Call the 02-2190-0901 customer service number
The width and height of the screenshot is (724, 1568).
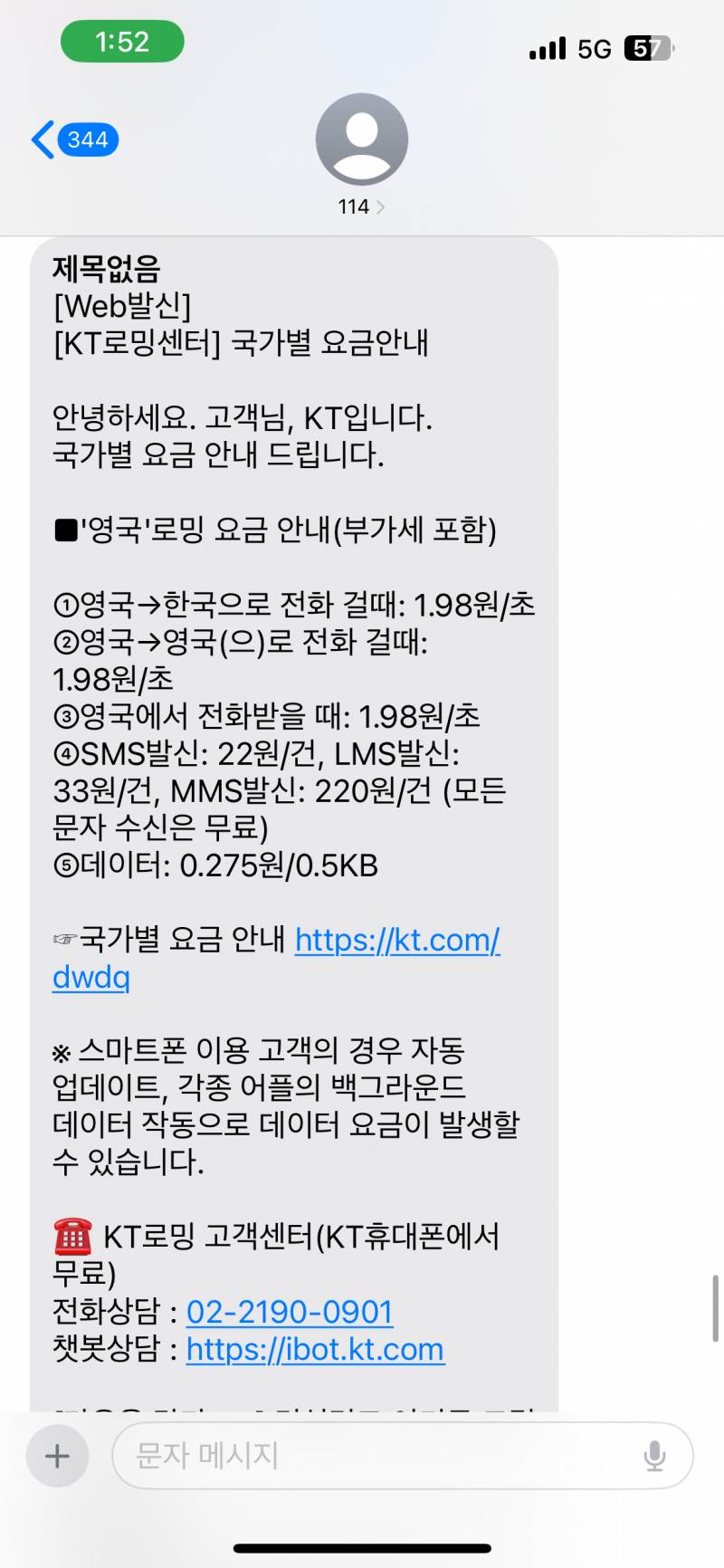coord(288,1311)
